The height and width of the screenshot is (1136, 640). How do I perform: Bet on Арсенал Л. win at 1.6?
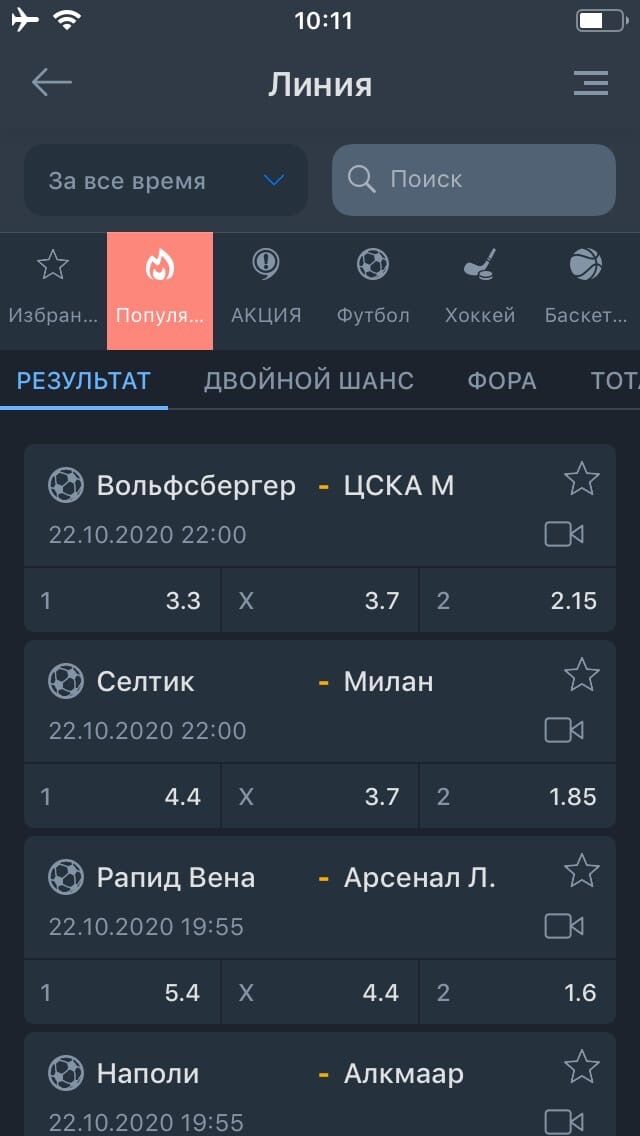coord(518,993)
